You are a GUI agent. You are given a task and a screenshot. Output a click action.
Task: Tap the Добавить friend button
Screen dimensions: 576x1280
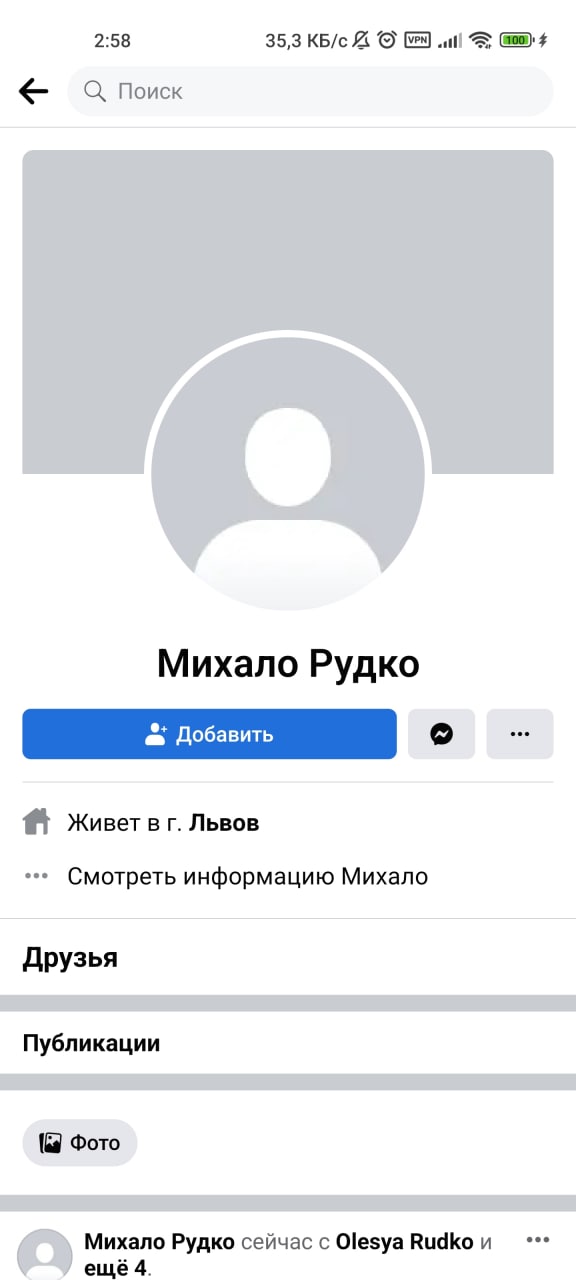pyautogui.click(x=210, y=734)
